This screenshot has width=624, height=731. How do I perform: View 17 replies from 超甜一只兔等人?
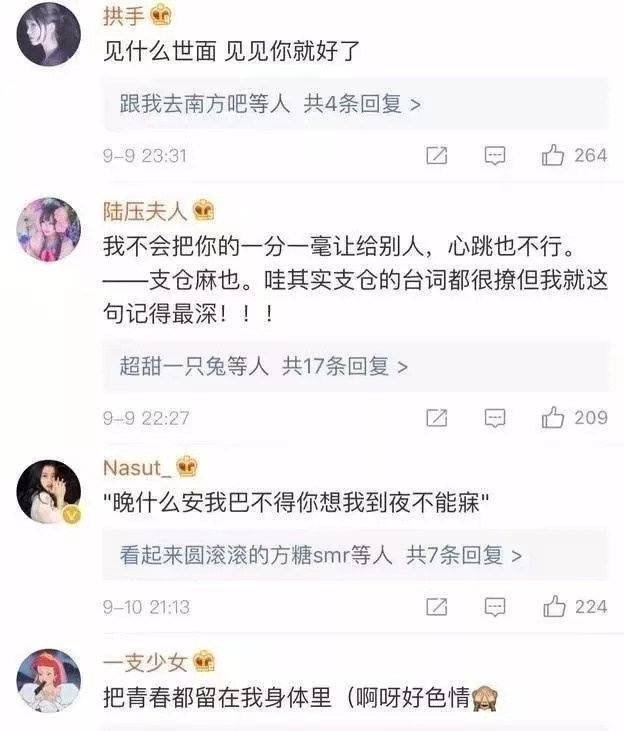pyautogui.click(x=263, y=366)
